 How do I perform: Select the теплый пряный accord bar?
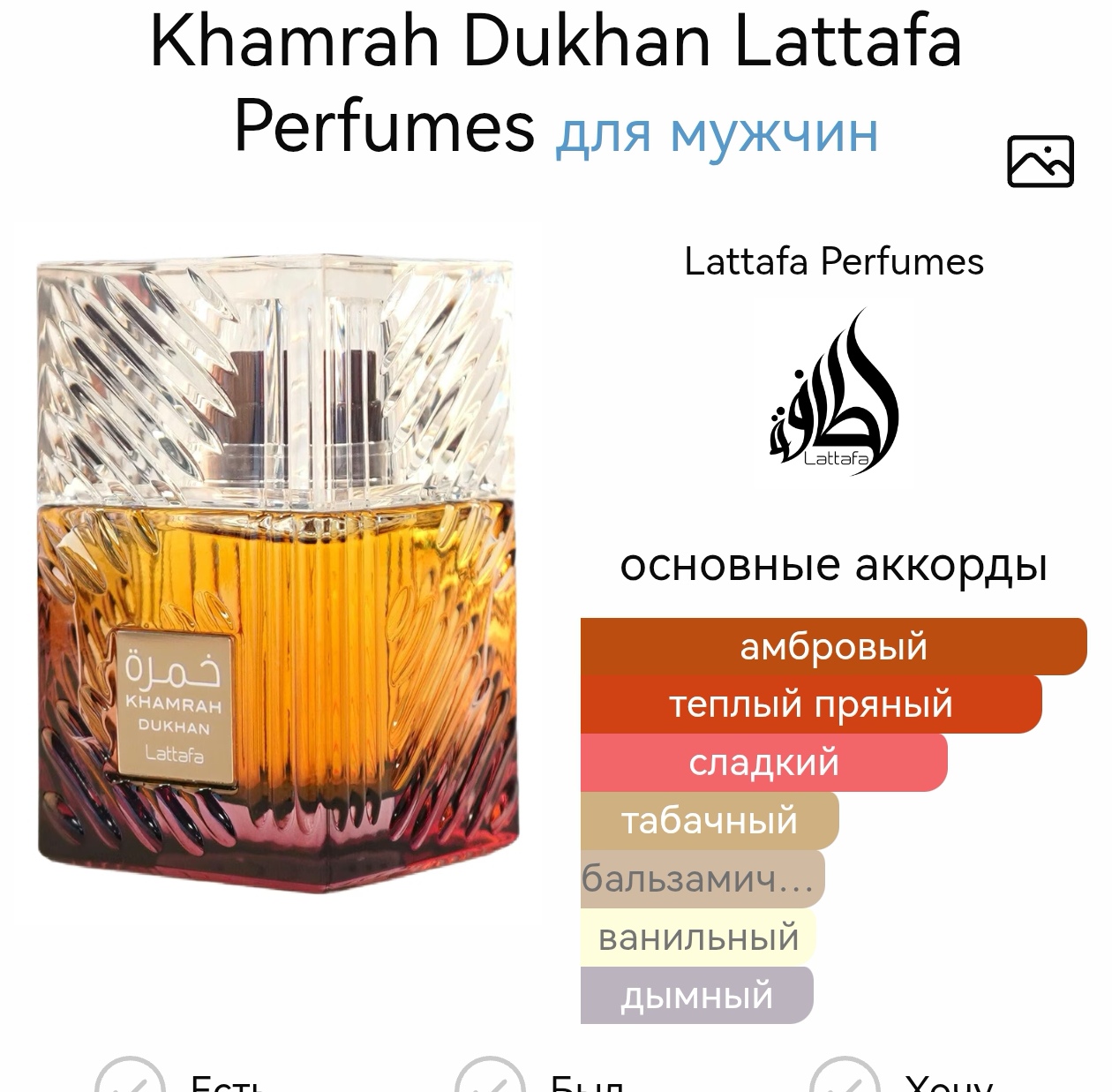click(x=810, y=704)
